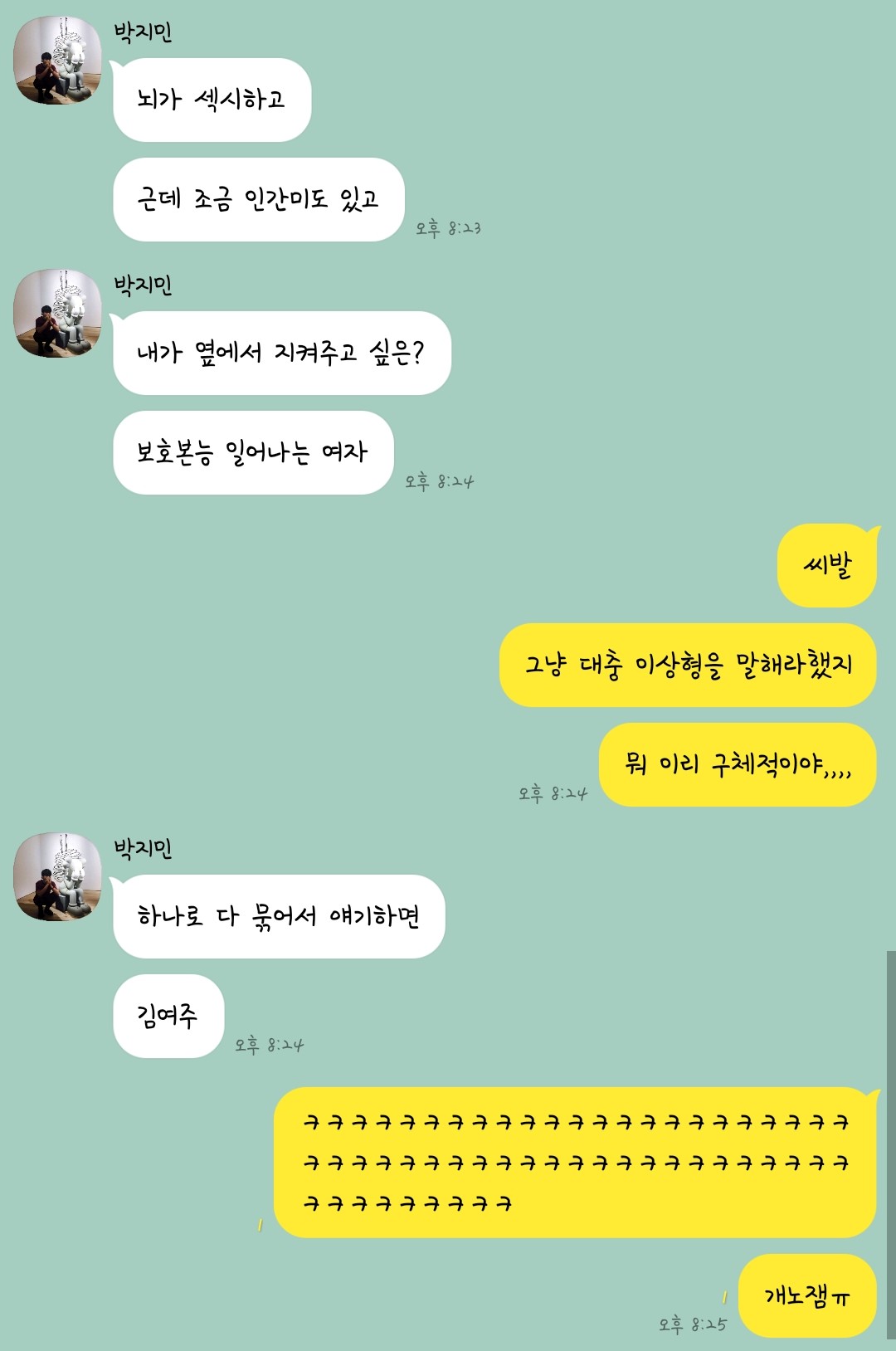The width and height of the screenshot is (896, 1351).
Task: Select the message '그냥 대충 이상형을 말해라했지'
Action: tap(690, 666)
